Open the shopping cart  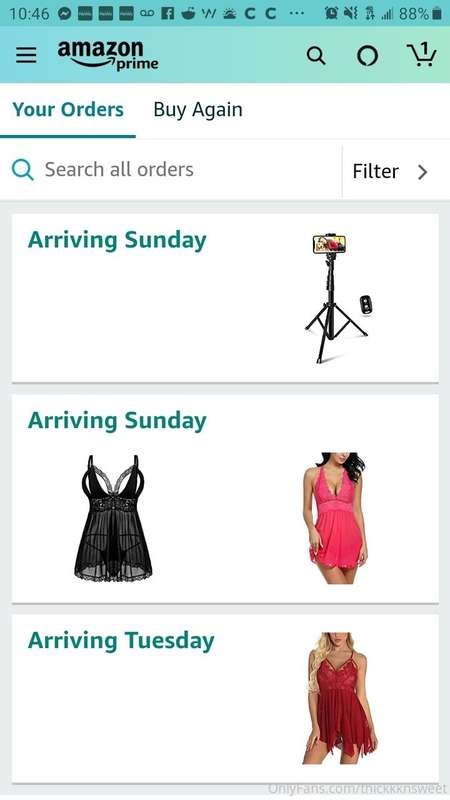(421, 55)
